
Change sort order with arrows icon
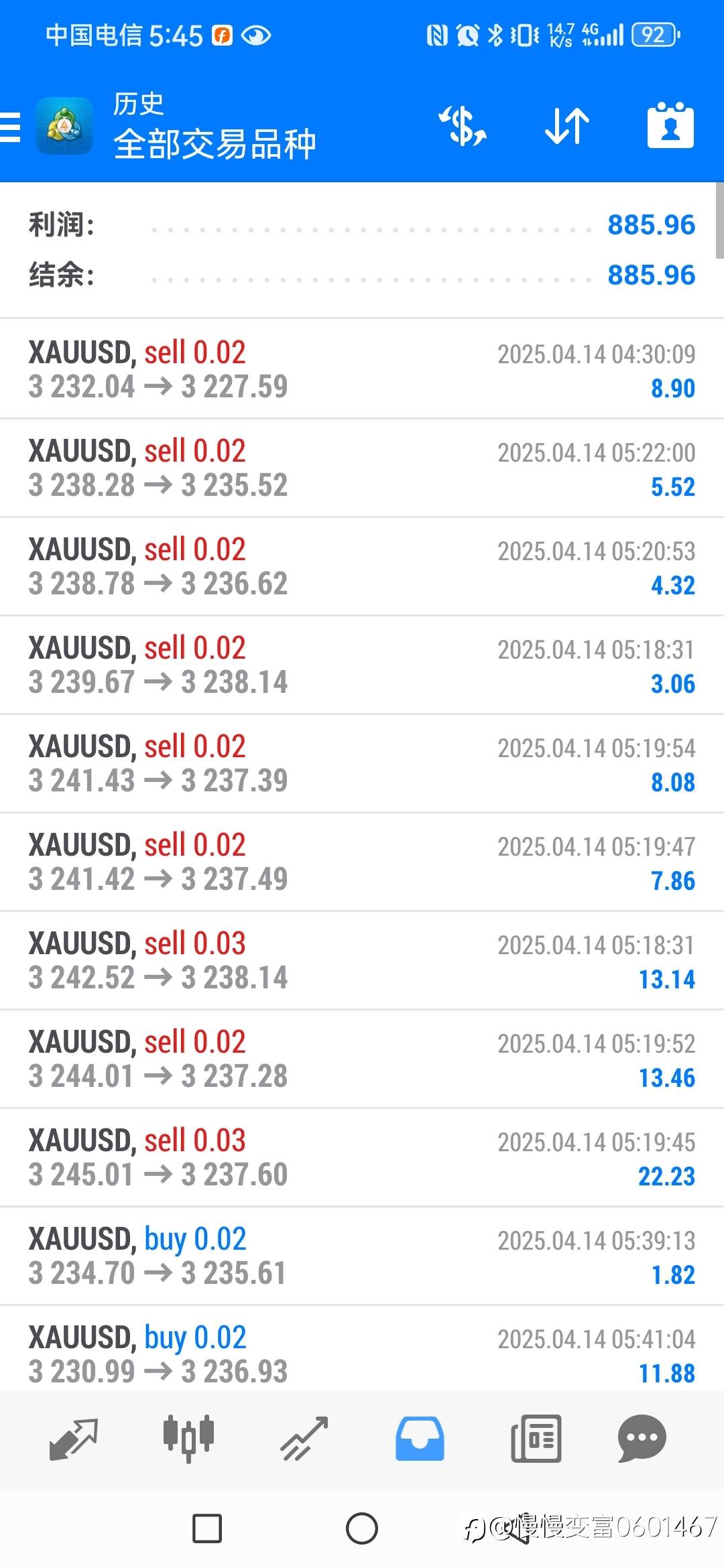coord(567,125)
